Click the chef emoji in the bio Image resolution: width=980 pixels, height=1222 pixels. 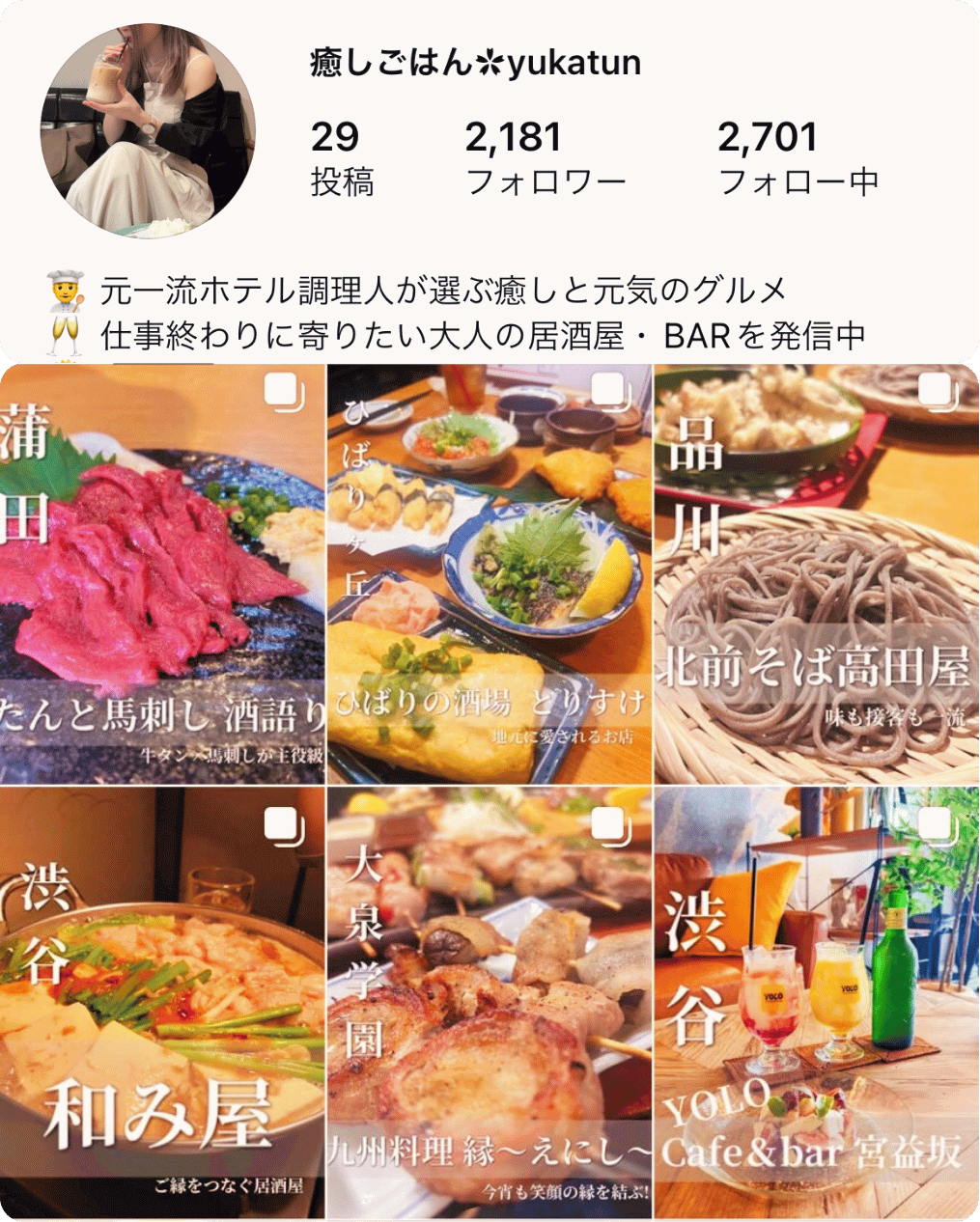[x=66, y=290]
